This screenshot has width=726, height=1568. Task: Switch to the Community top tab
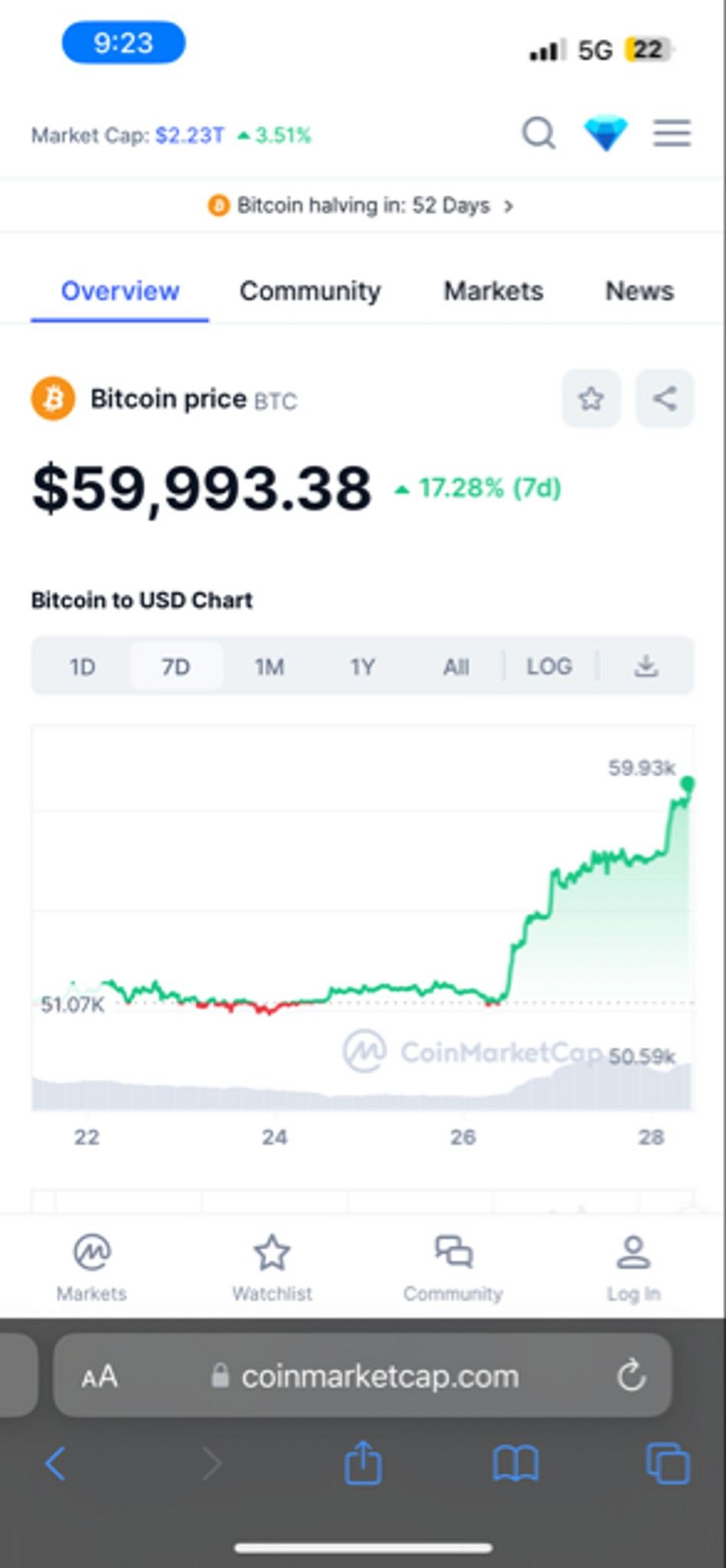310,291
